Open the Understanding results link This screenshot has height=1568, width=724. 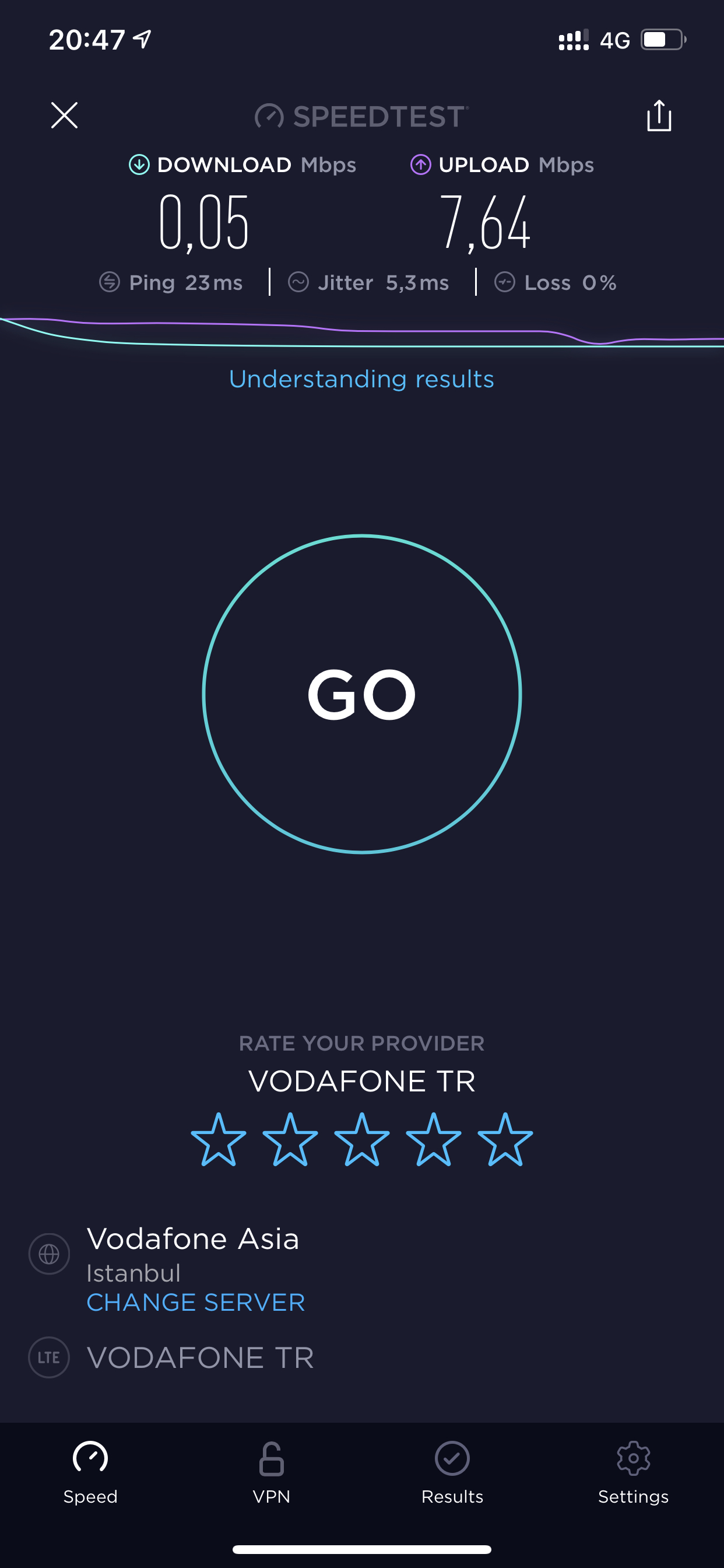click(361, 379)
